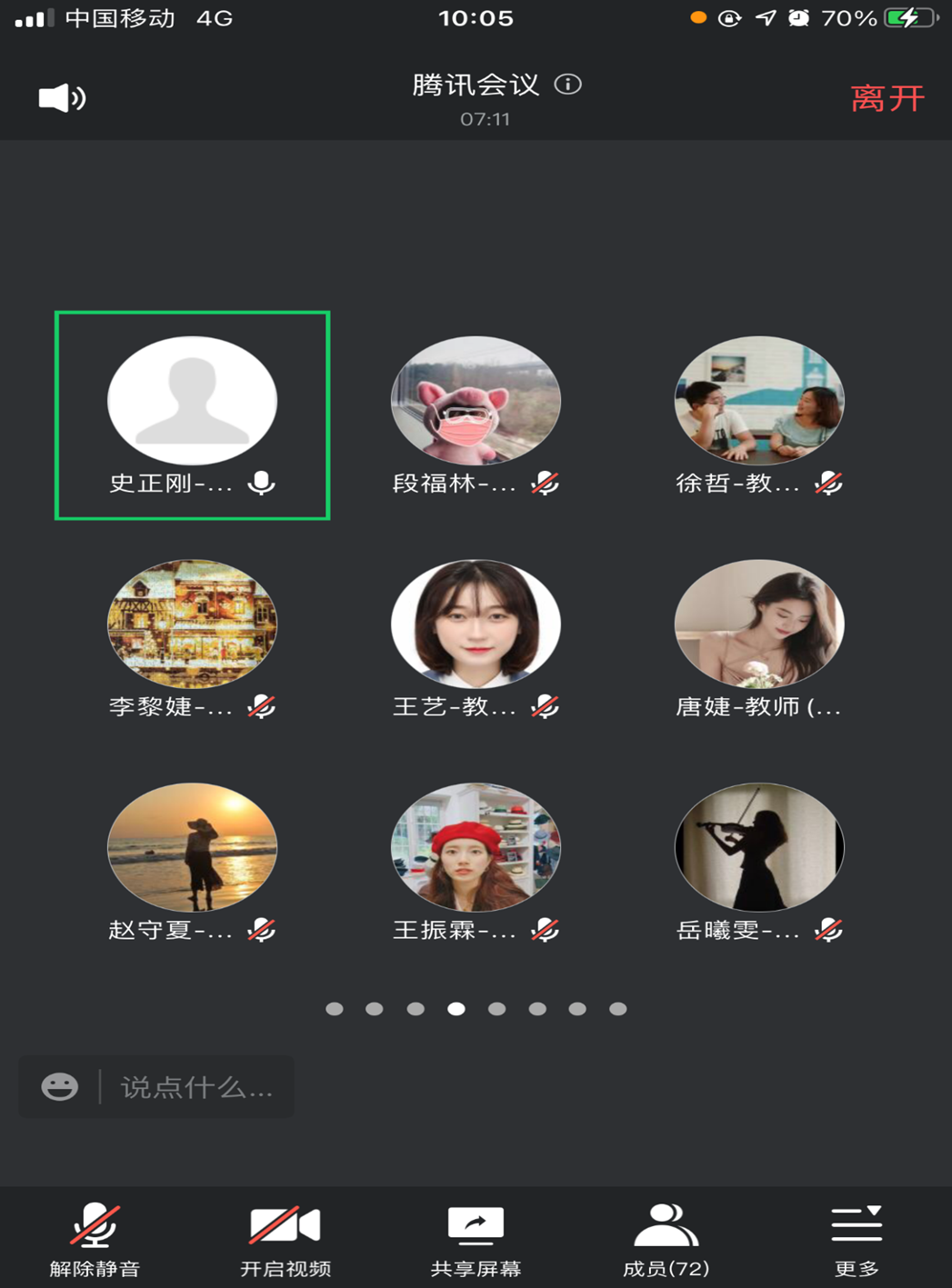This screenshot has height=1288, width=952.
Task: Open the emoji picker in the chat box
Action: [x=60, y=1087]
